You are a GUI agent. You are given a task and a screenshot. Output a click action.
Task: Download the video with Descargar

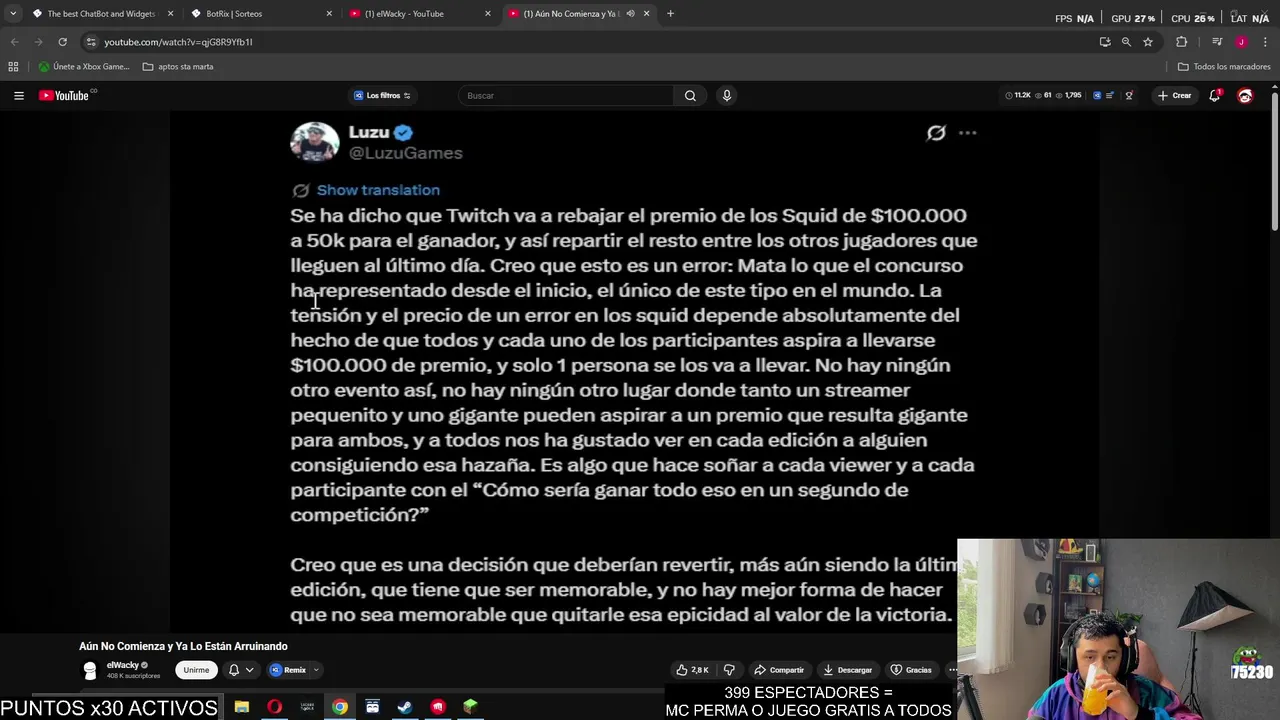(x=847, y=670)
